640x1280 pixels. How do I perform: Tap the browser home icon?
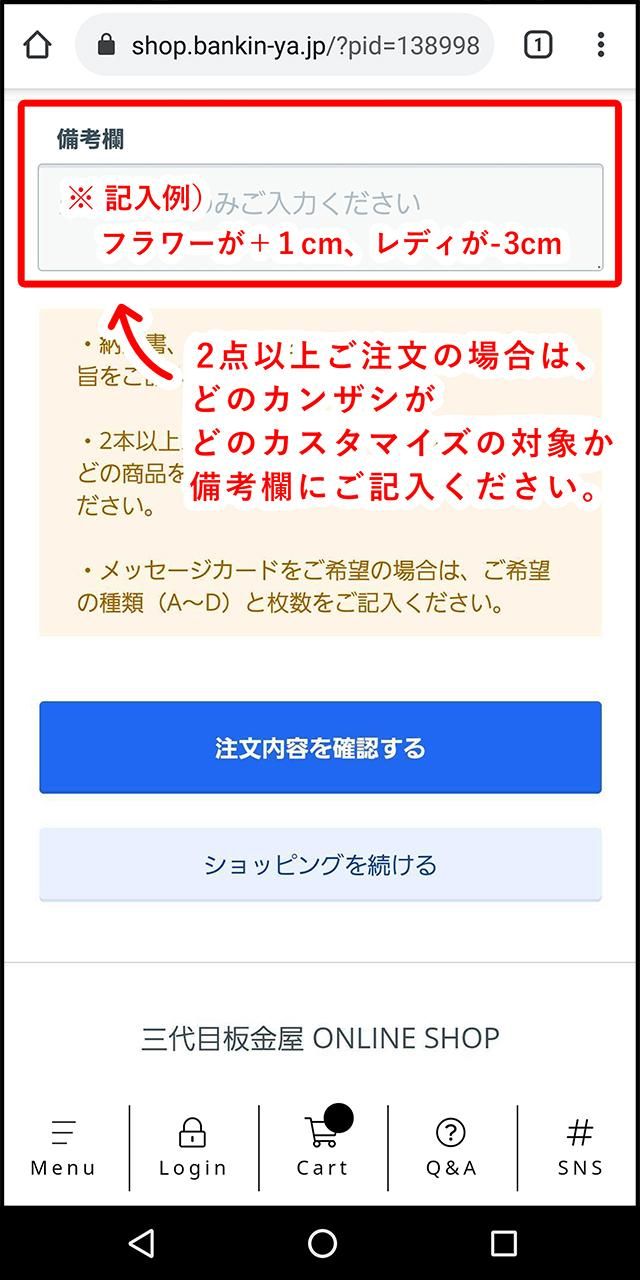(37, 45)
